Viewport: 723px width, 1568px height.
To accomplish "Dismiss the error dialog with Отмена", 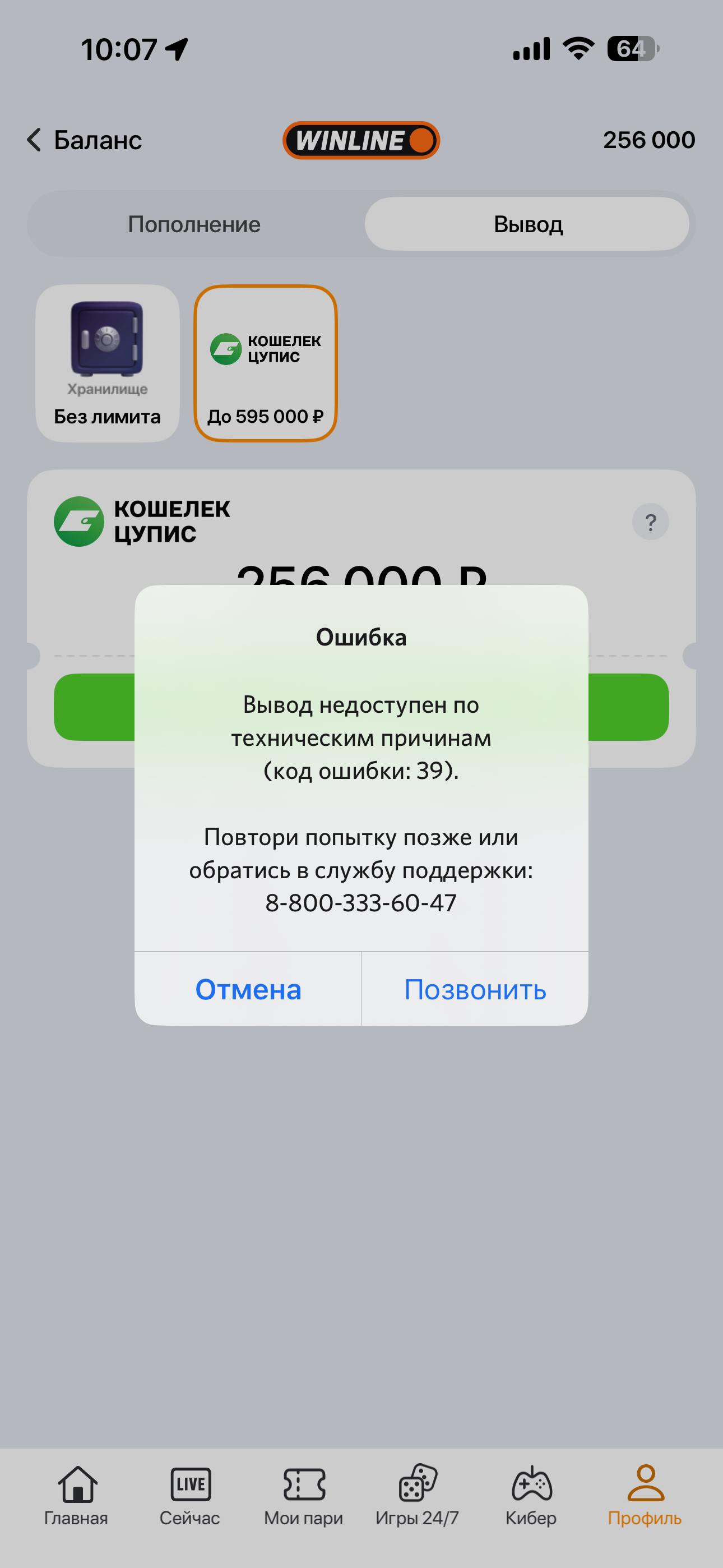I will [x=248, y=989].
